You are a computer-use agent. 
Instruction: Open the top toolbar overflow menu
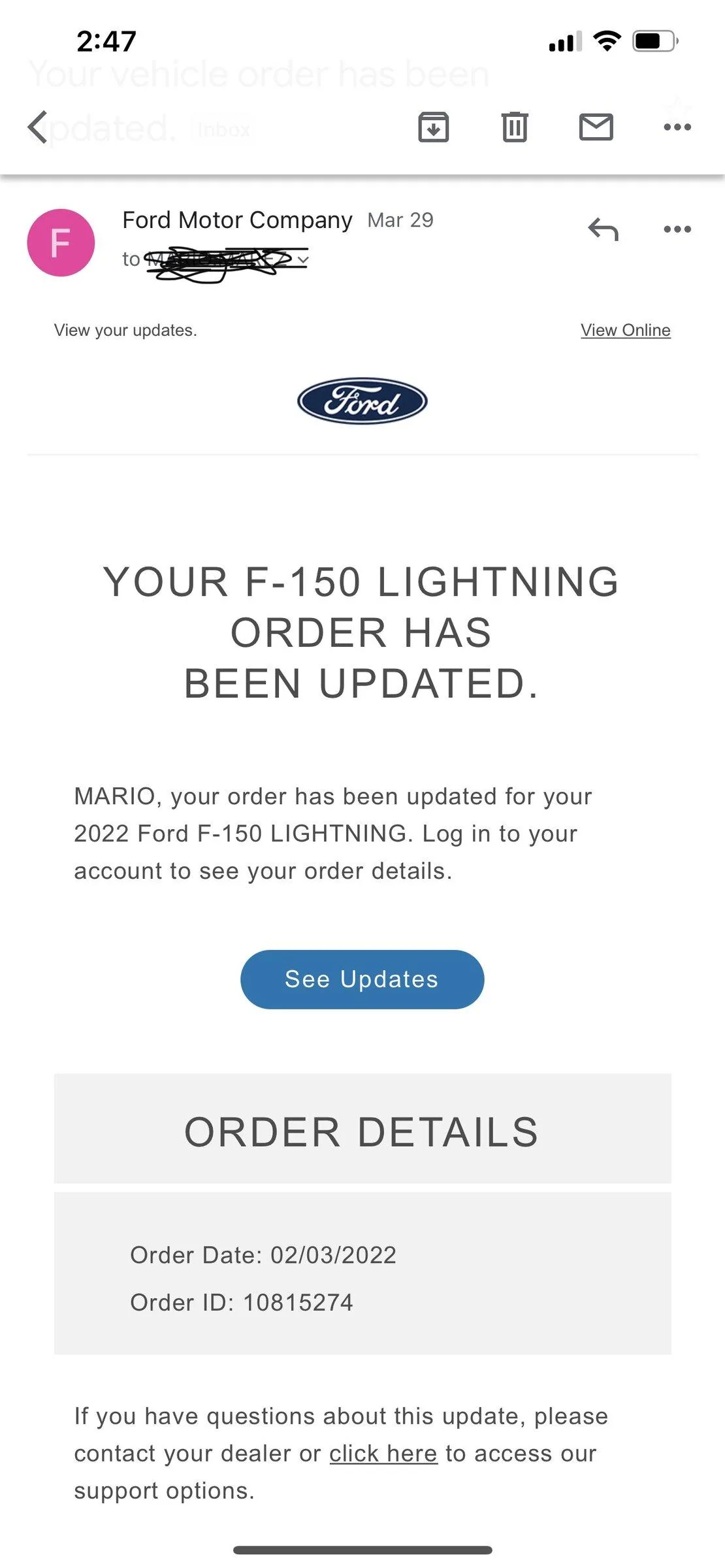[677, 127]
